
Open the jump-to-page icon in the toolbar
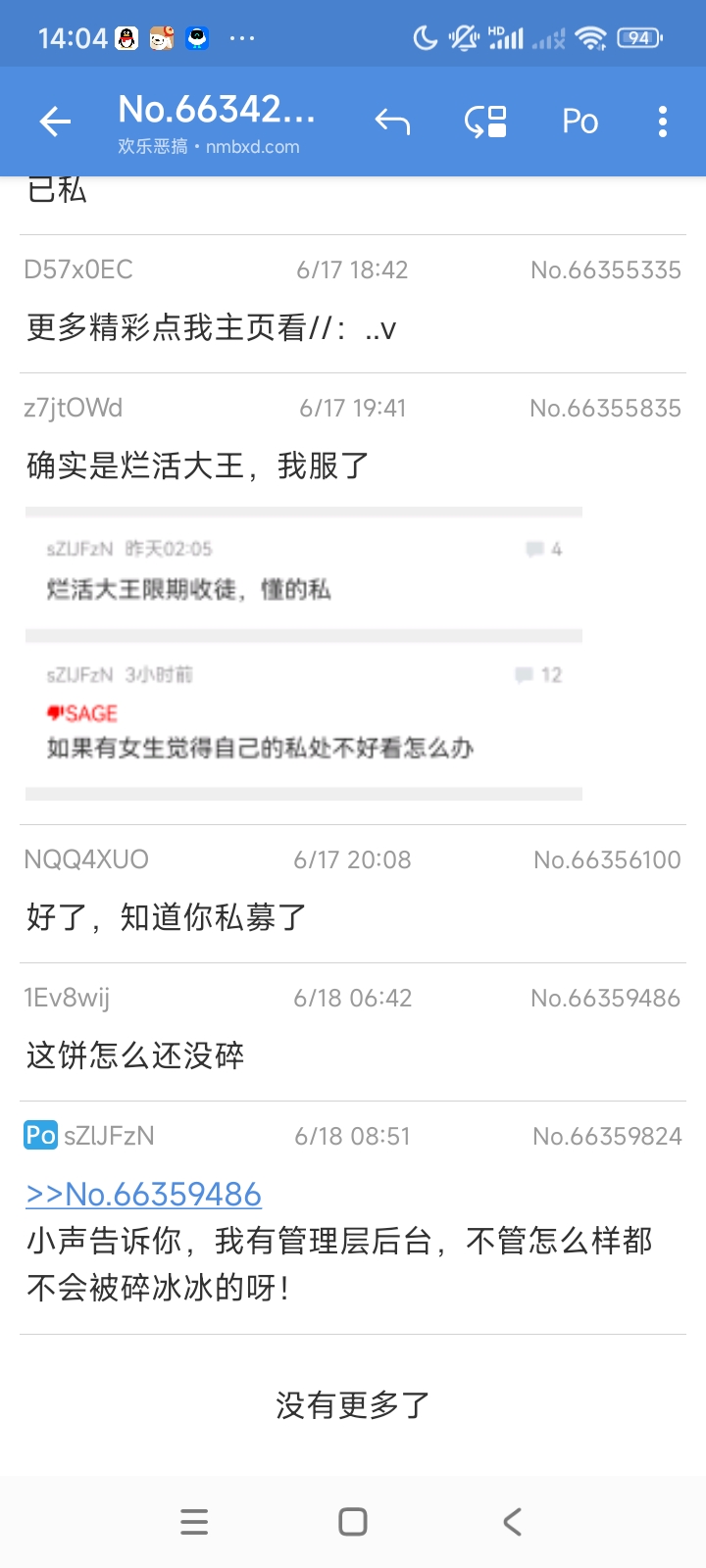coord(485,122)
